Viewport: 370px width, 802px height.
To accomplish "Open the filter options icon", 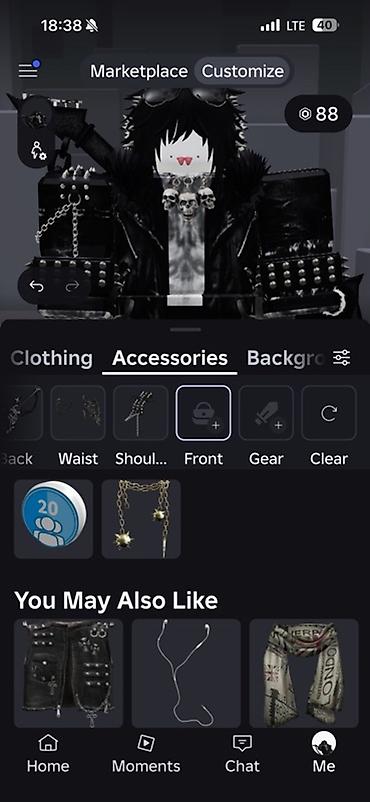I will (x=341, y=358).
